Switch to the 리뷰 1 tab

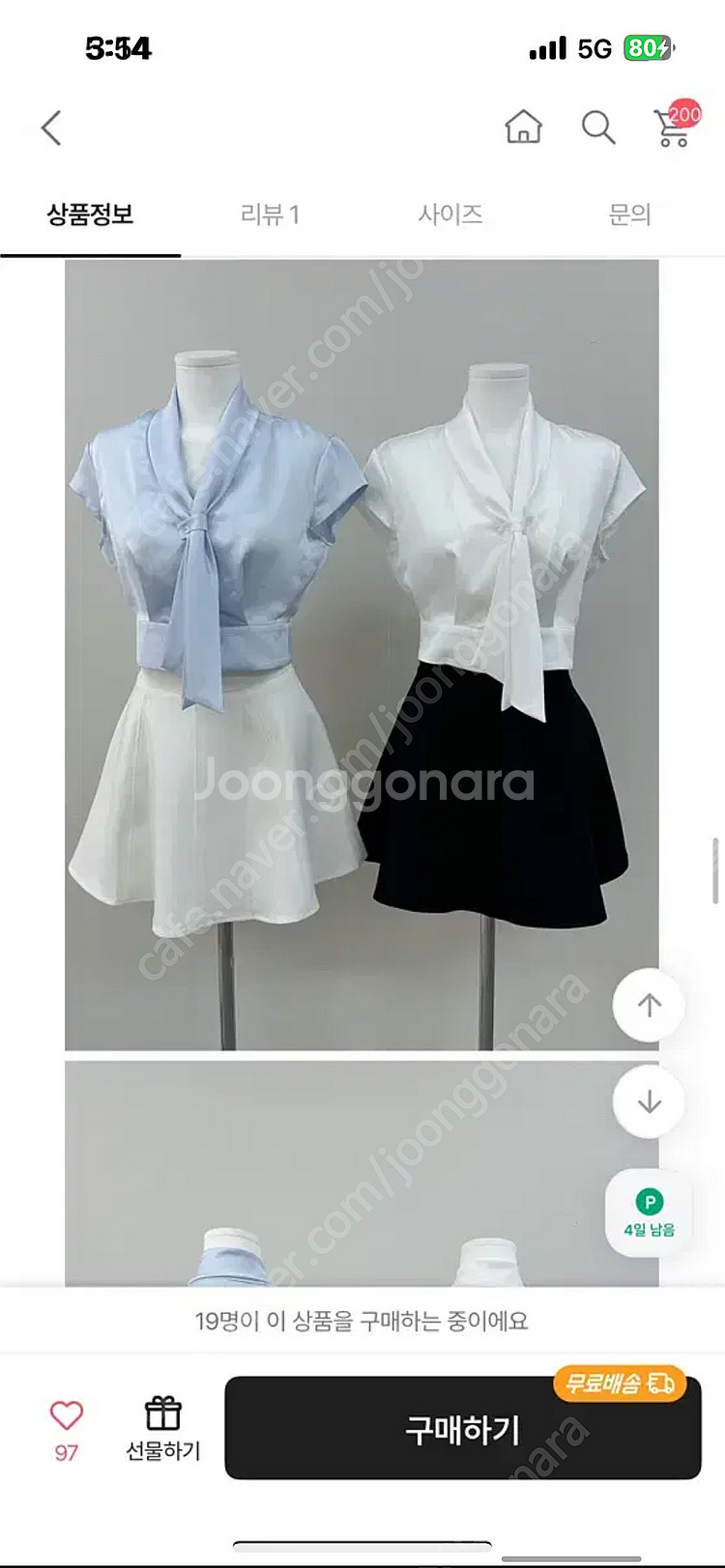pos(270,214)
